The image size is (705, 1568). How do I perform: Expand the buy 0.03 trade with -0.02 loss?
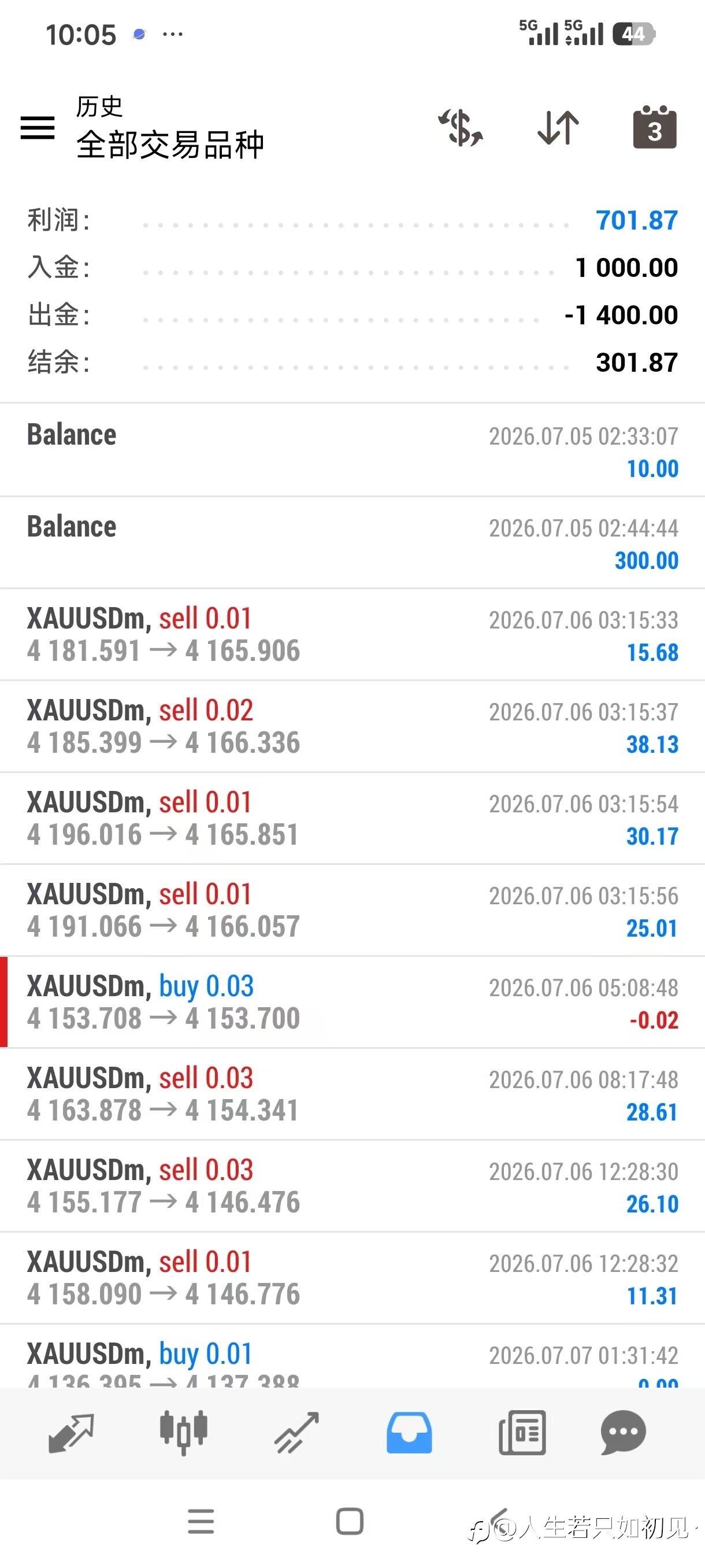tap(352, 1002)
